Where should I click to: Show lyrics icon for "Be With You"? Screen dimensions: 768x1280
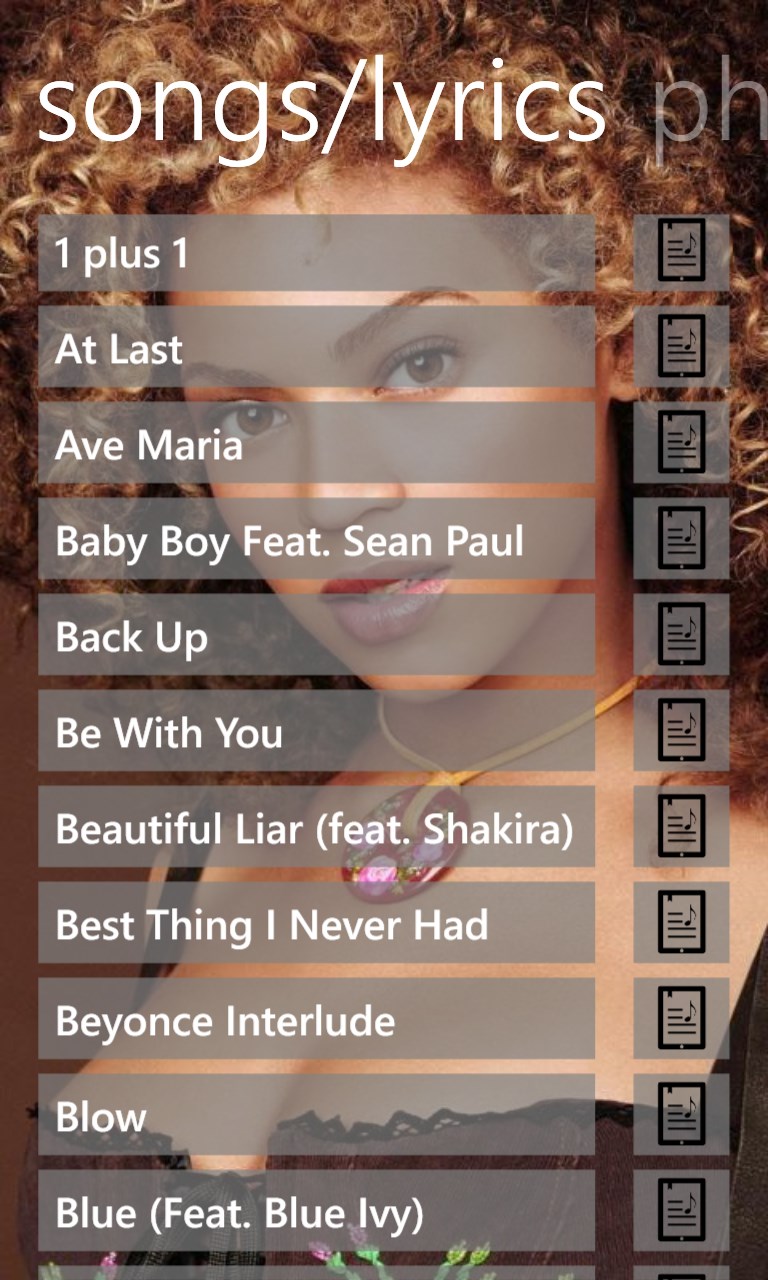point(681,733)
